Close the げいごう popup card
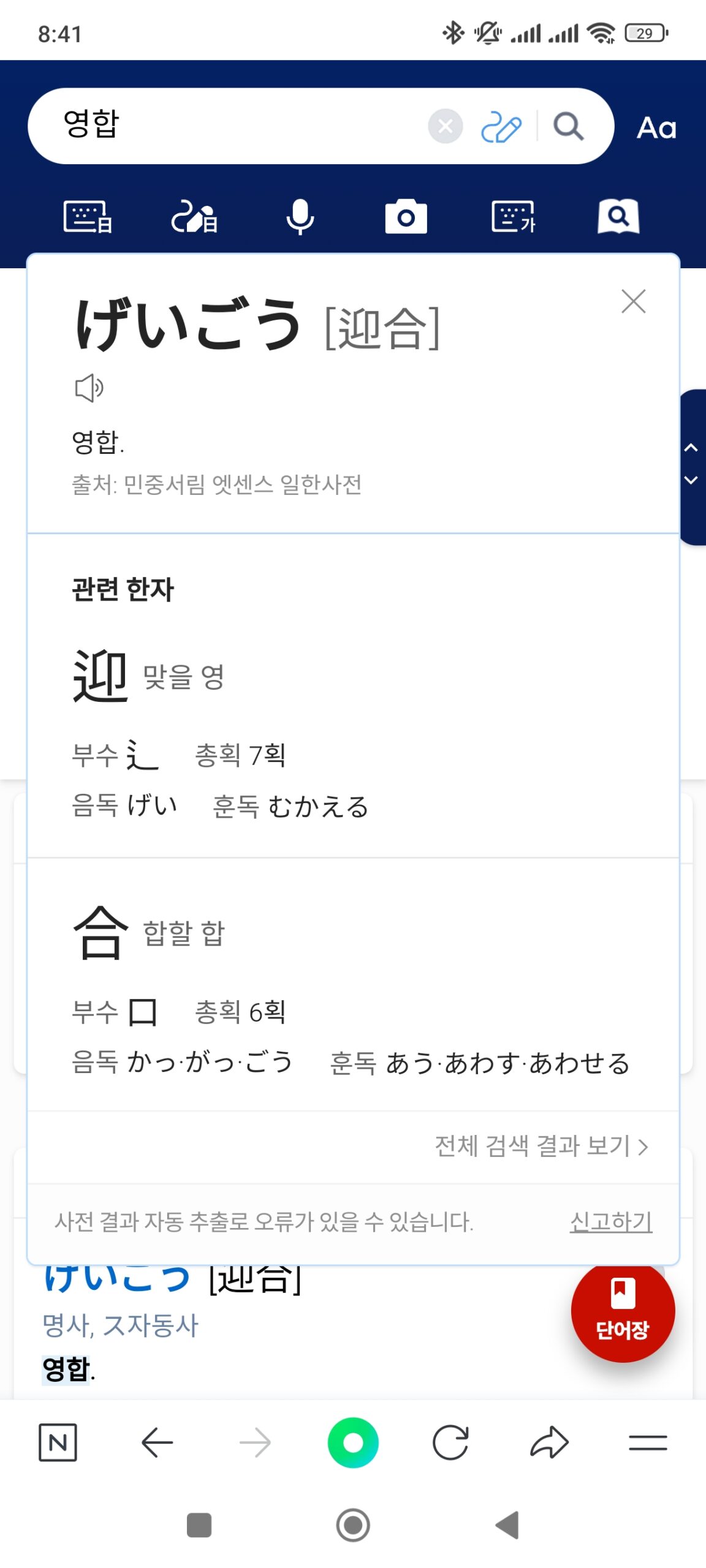706x1568 pixels. pos(633,301)
